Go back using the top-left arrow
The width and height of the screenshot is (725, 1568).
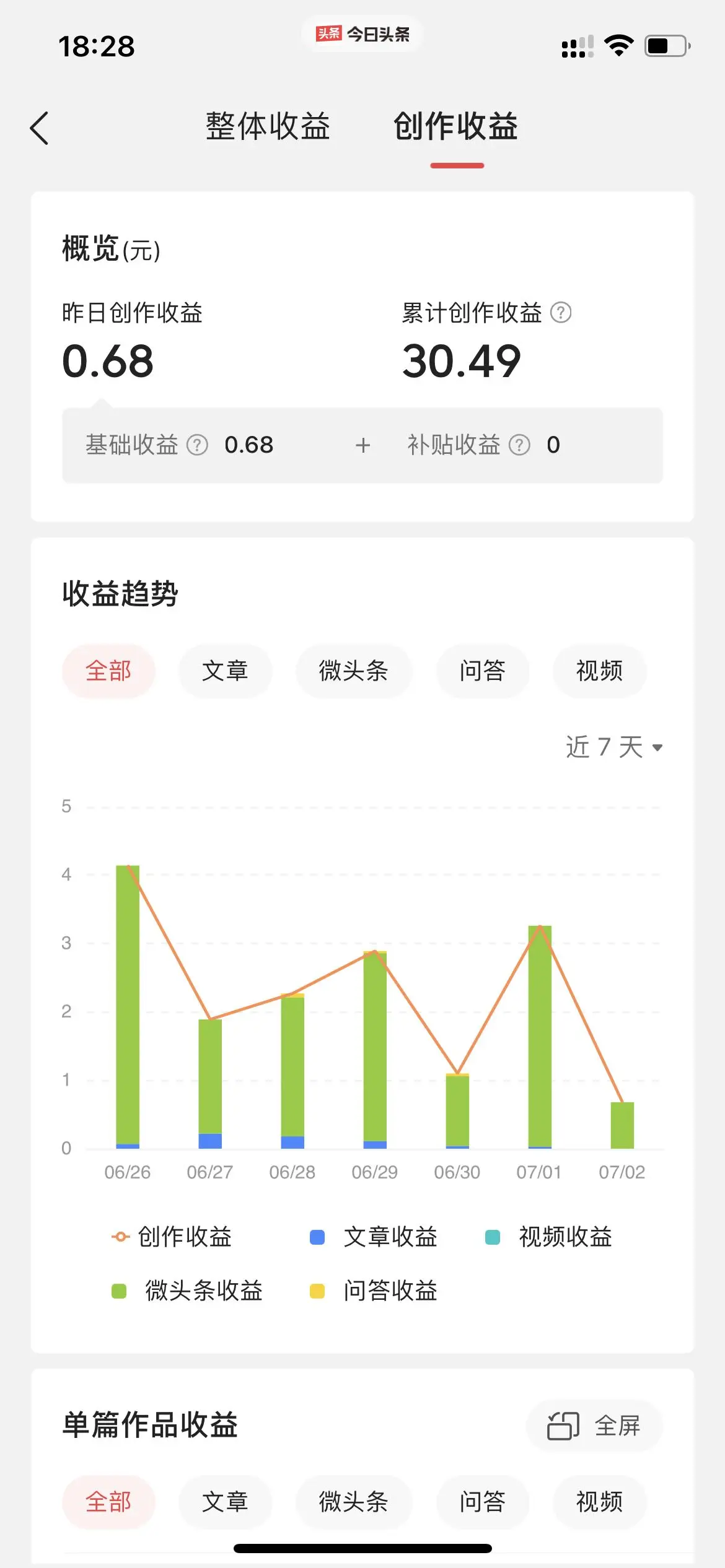(39, 128)
